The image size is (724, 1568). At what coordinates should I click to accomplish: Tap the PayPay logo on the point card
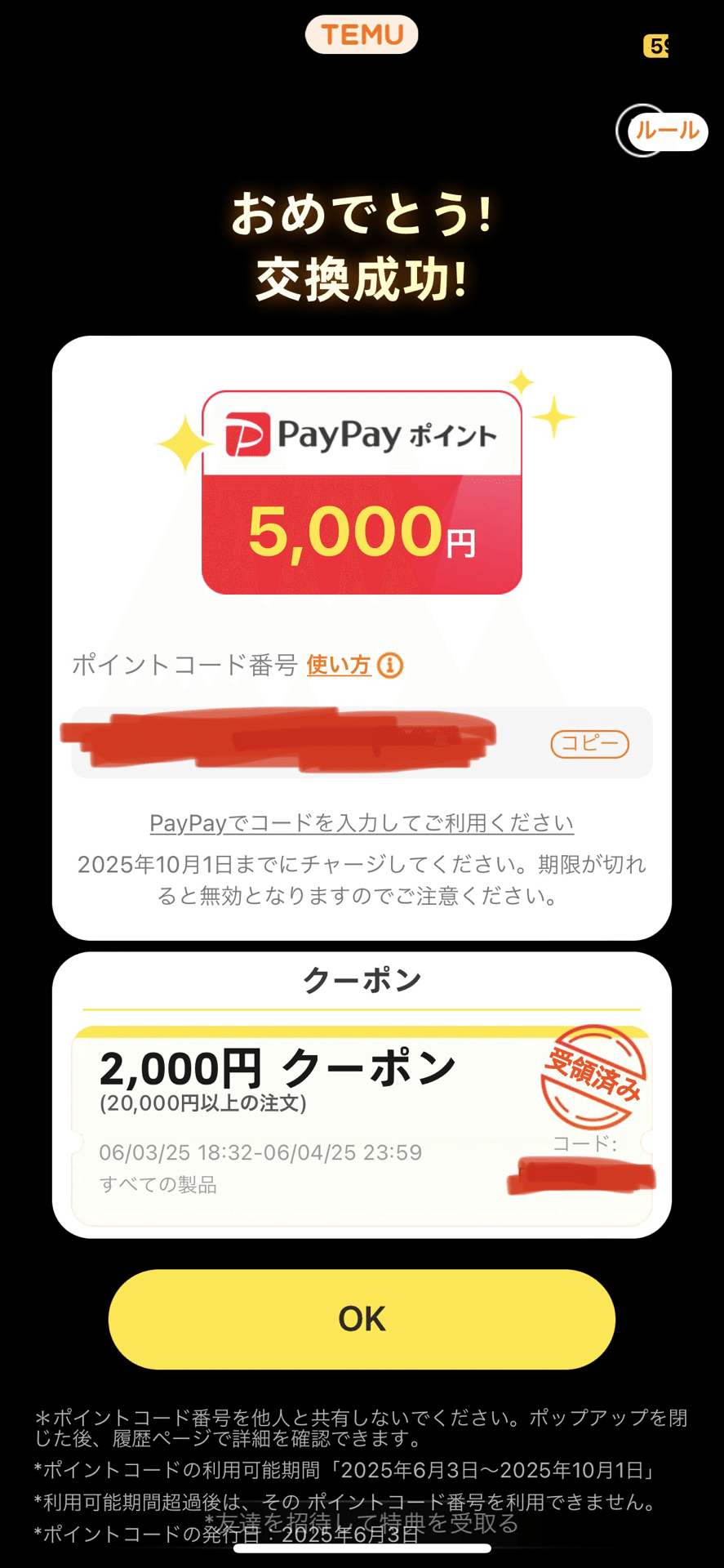[248, 434]
